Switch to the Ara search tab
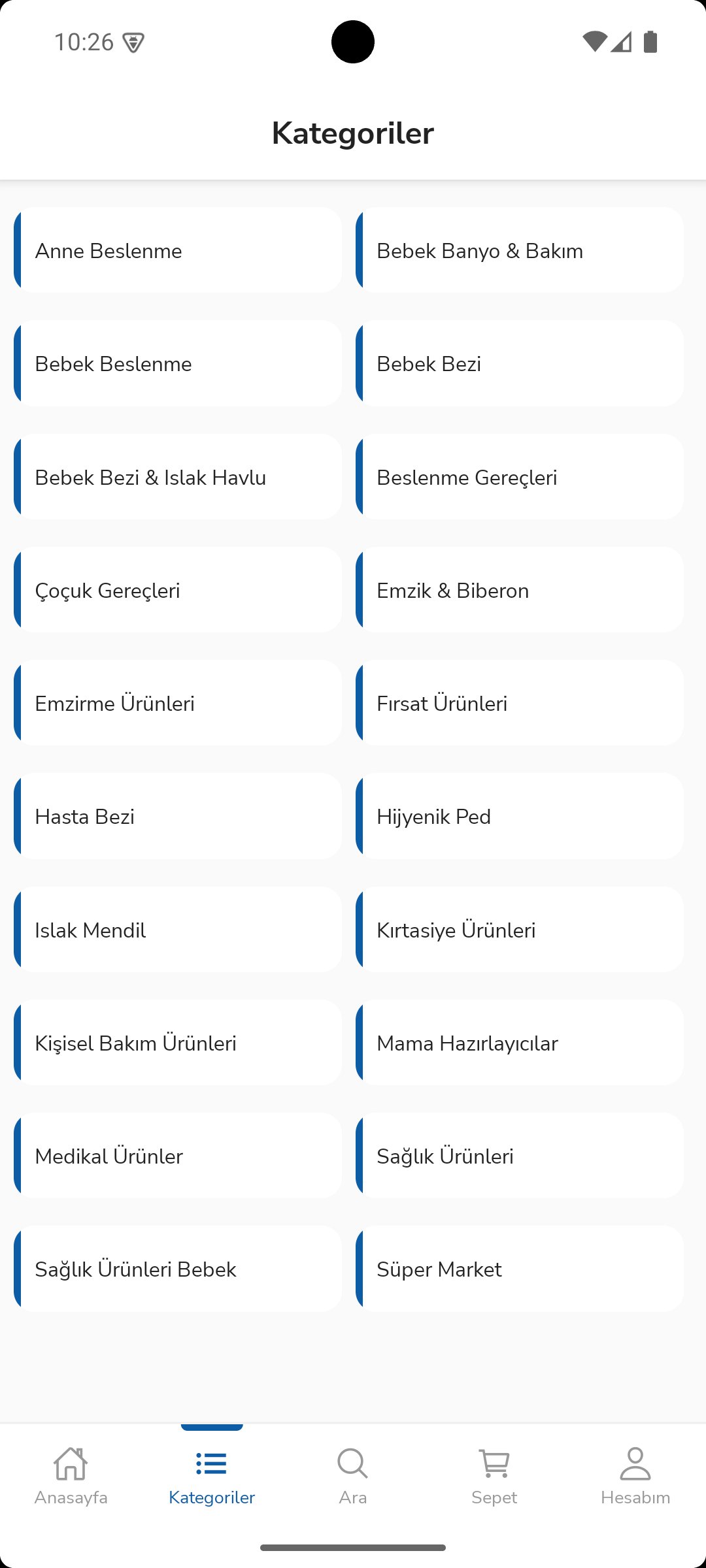Image resolution: width=706 pixels, height=1568 pixels. [x=353, y=1477]
